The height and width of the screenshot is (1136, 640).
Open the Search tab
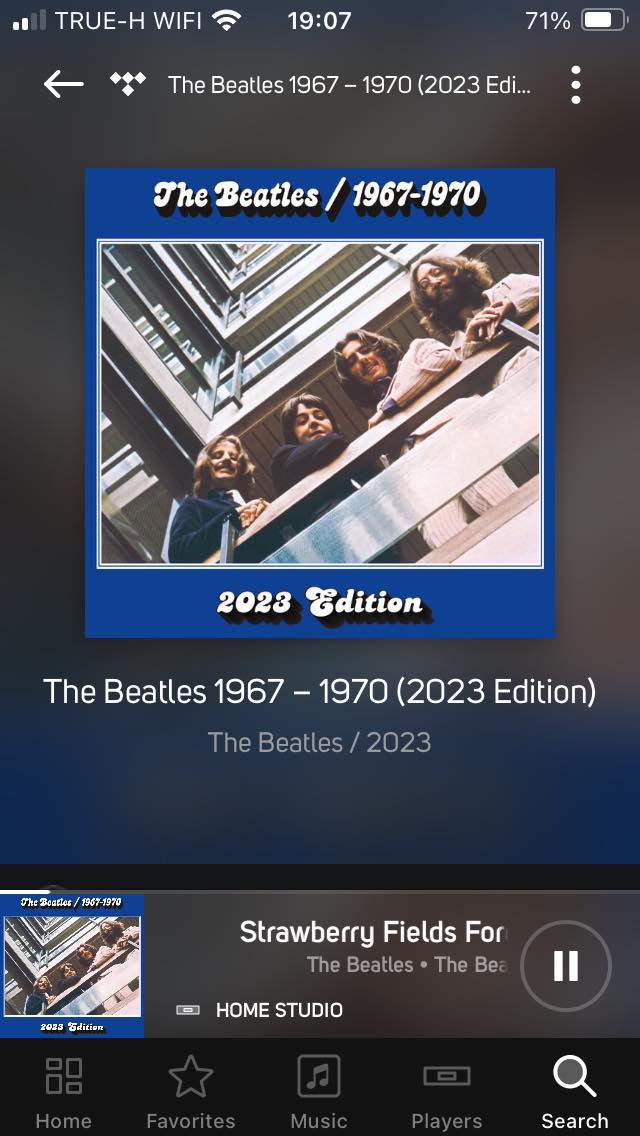[x=574, y=1092]
